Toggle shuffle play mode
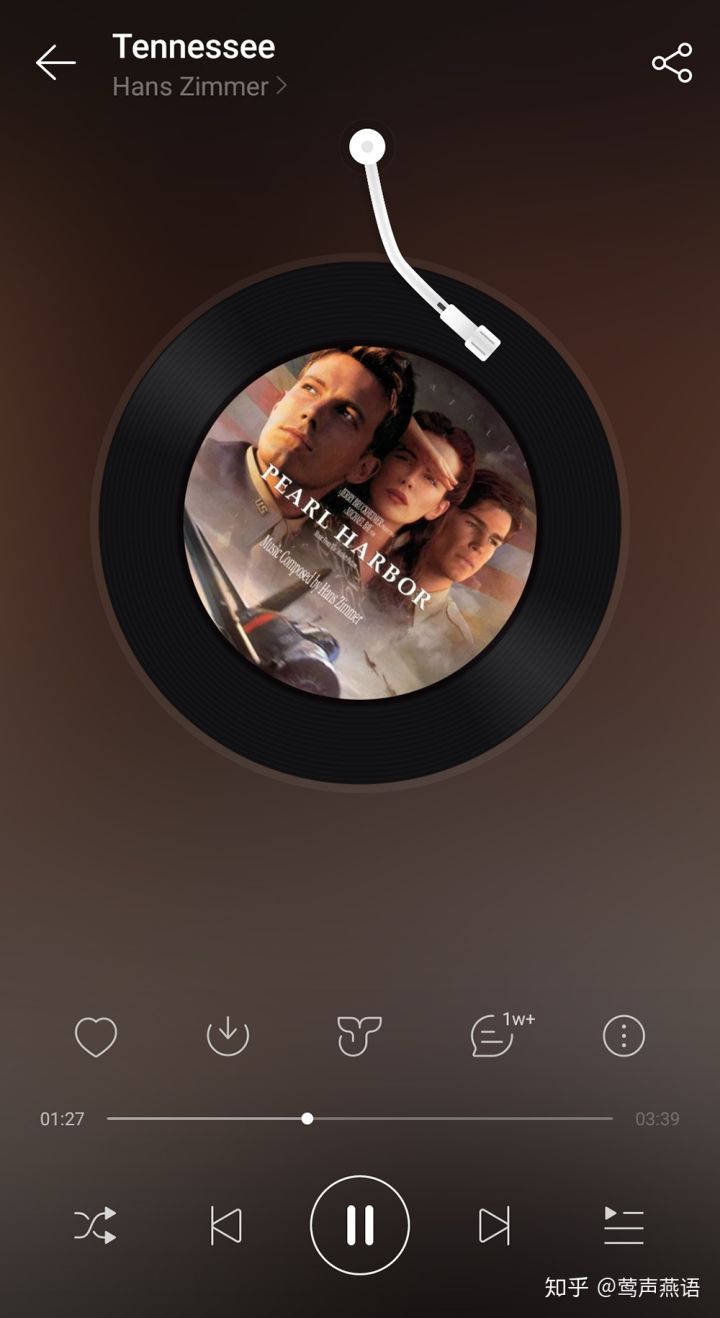 (96, 1225)
